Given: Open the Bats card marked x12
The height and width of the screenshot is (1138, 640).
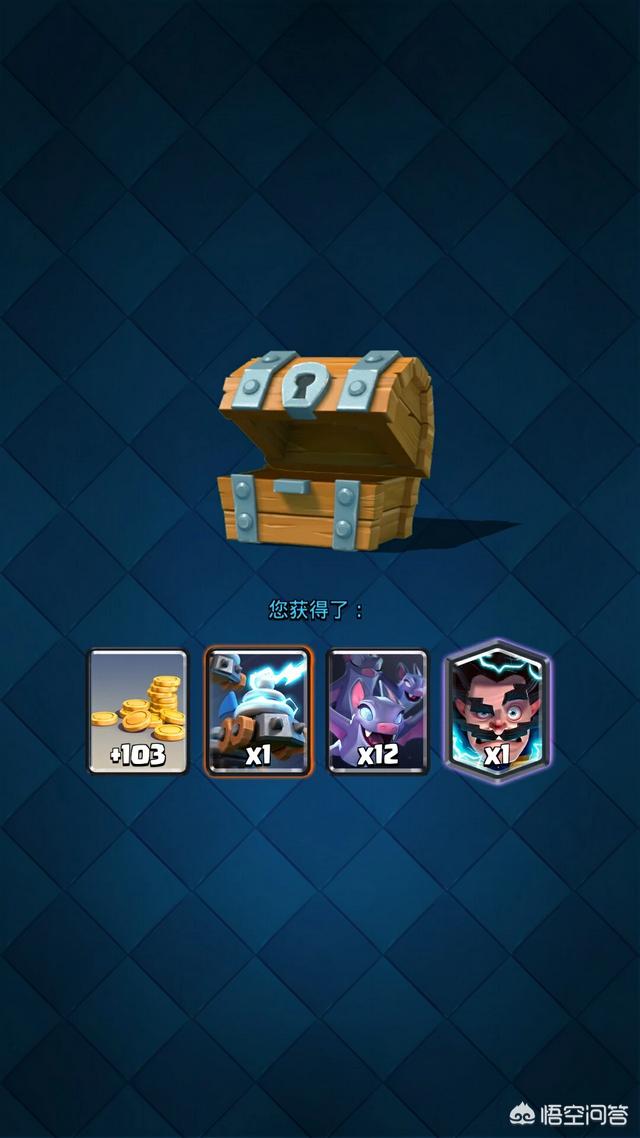Looking at the screenshot, I should pyautogui.click(x=378, y=711).
